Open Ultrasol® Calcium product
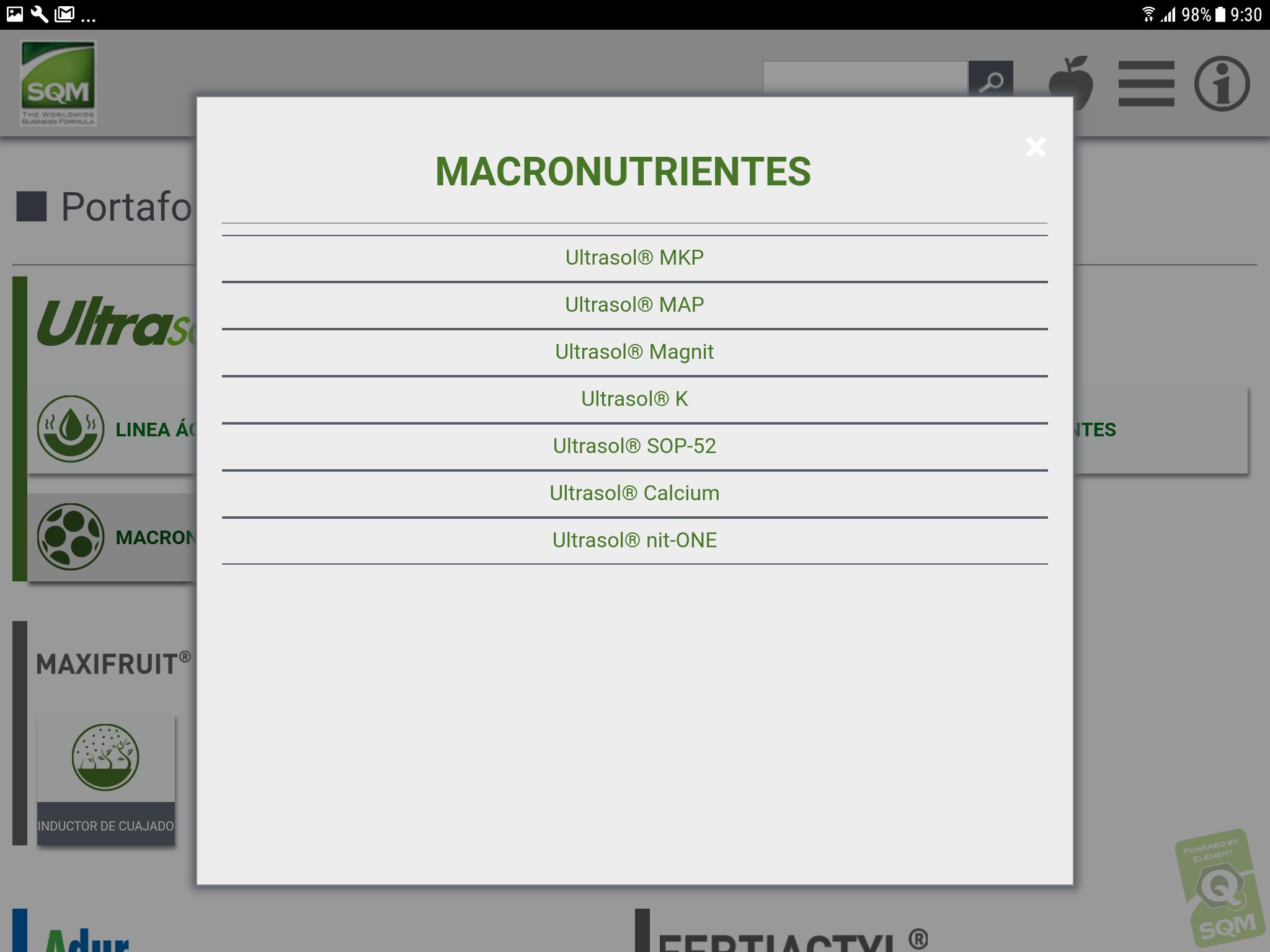The image size is (1270, 952). coord(634,493)
